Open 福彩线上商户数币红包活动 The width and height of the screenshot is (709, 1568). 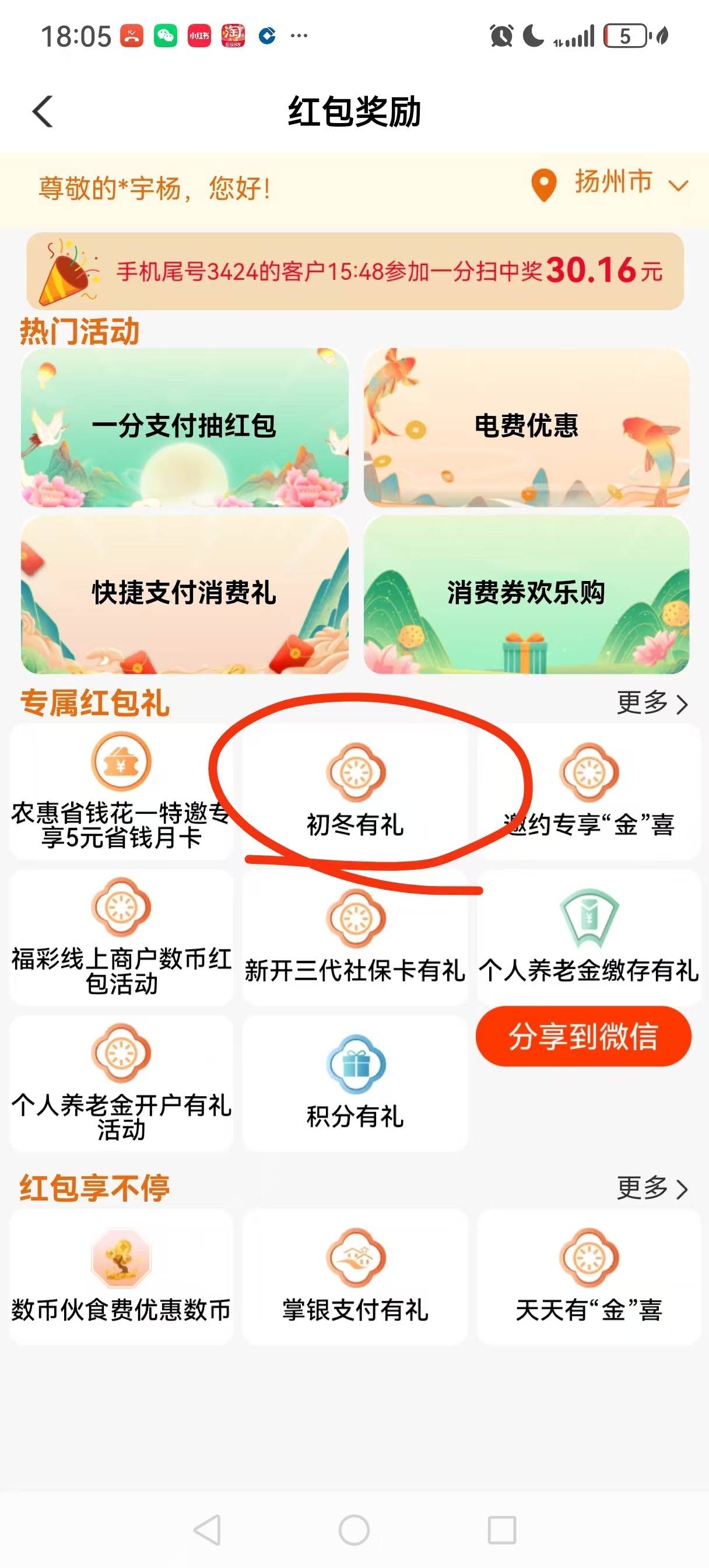(121, 937)
